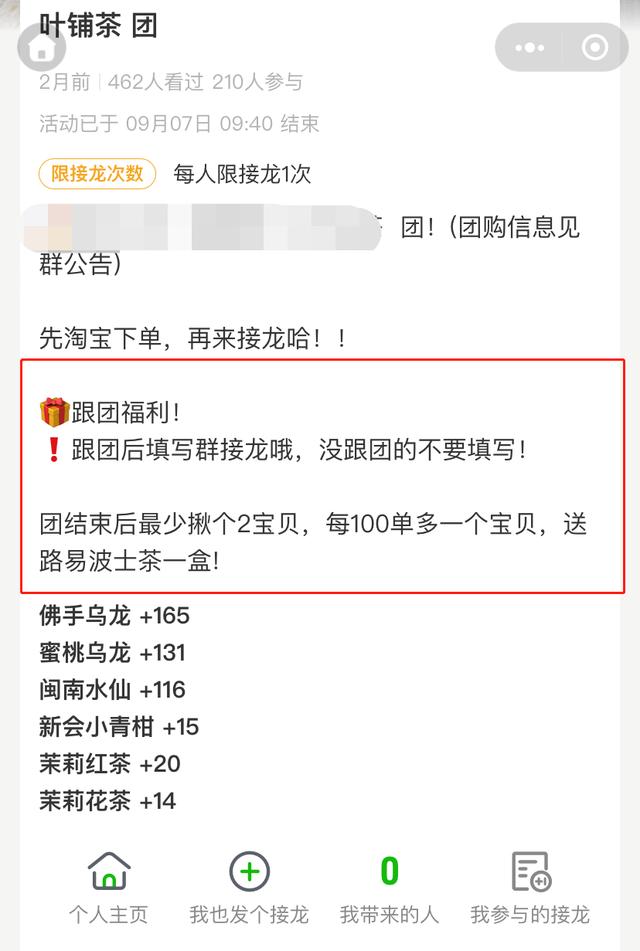Open the three-dot more menu
This screenshot has width=640, height=951.
pos(529,47)
